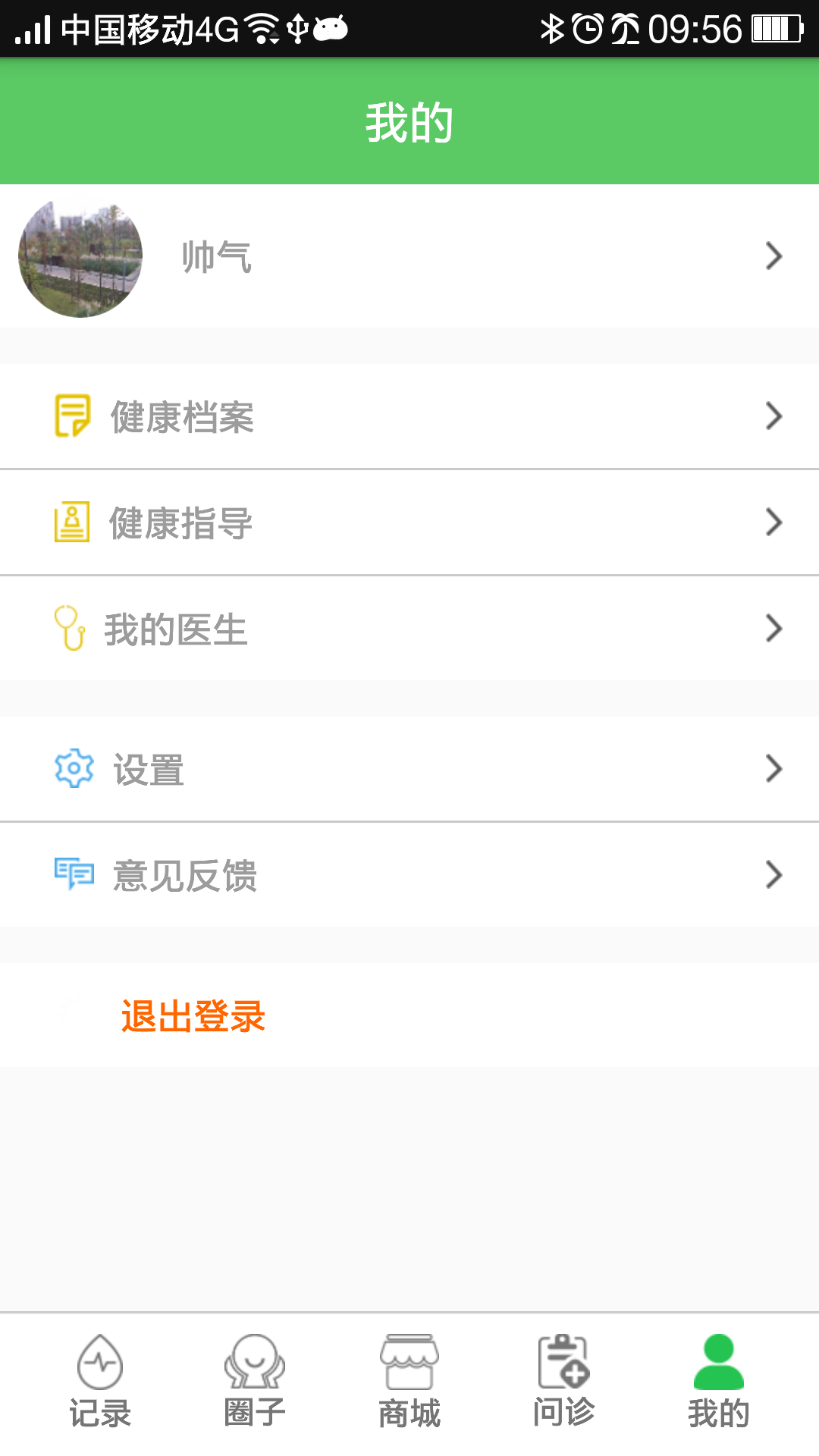Select the 我的 tab
The height and width of the screenshot is (1456, 819).
click(718, 1382)
